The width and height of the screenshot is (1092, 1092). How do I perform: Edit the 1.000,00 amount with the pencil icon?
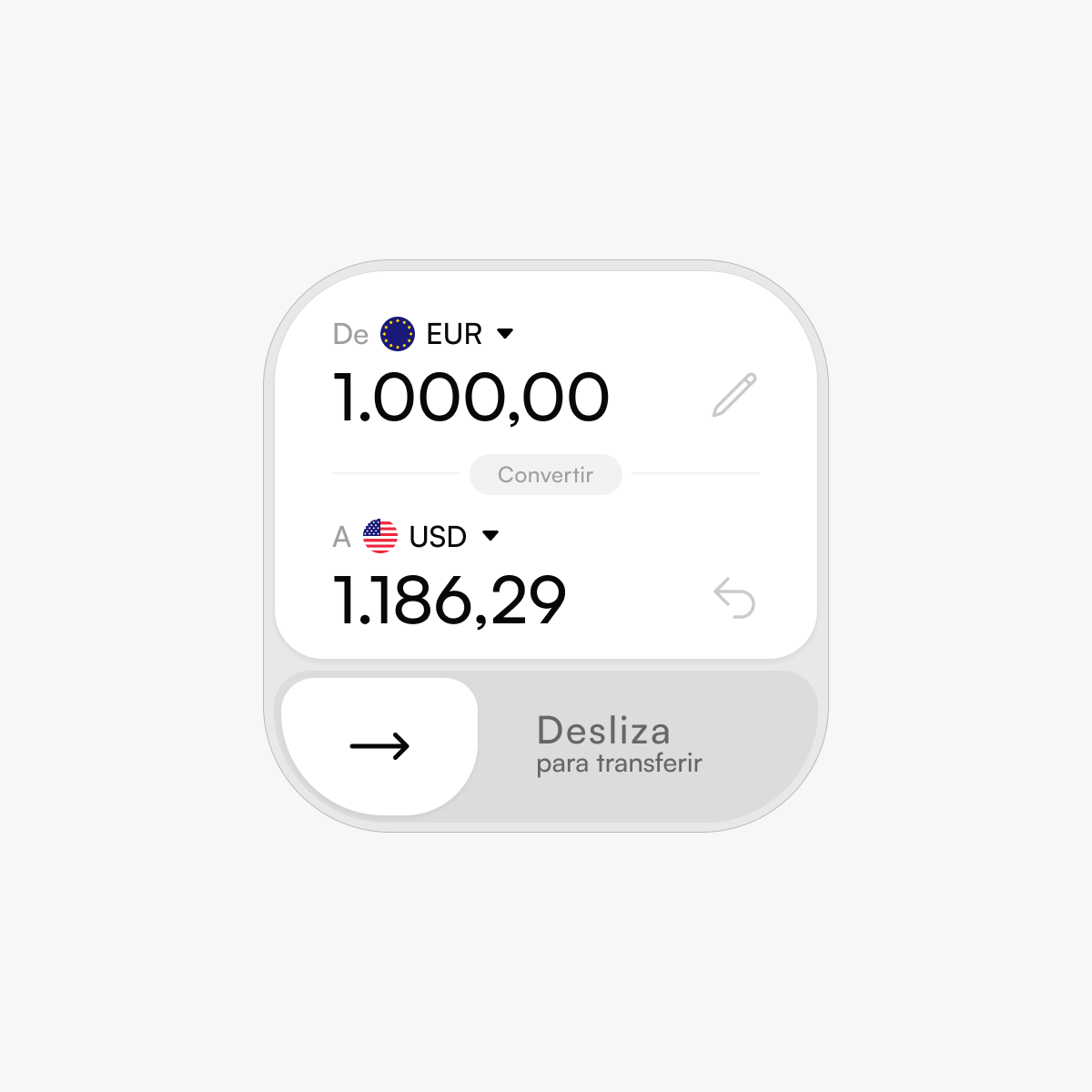pyautogui.click(x=733, y=395)
